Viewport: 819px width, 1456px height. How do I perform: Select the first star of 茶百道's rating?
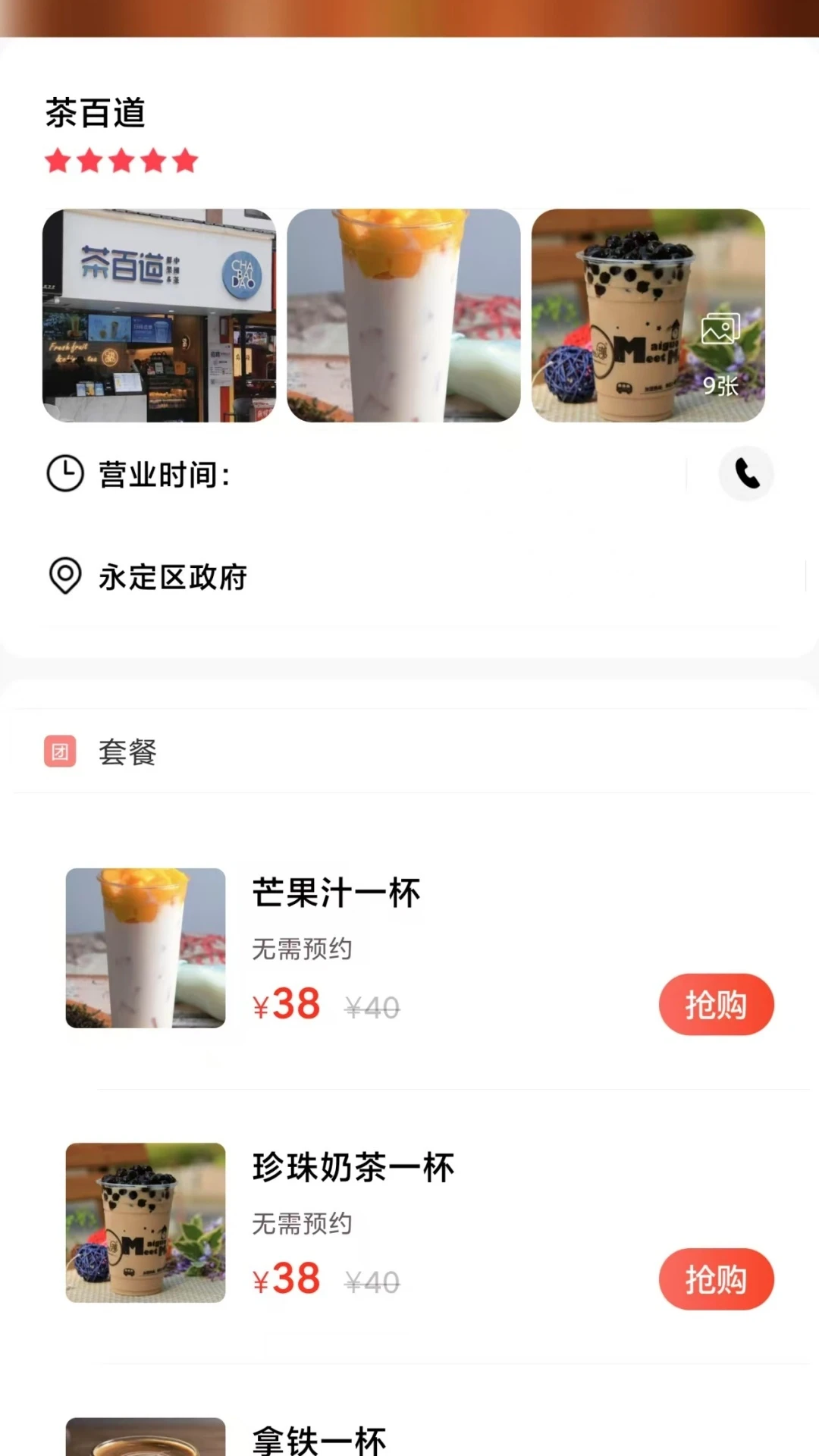[x=57, y=161]
